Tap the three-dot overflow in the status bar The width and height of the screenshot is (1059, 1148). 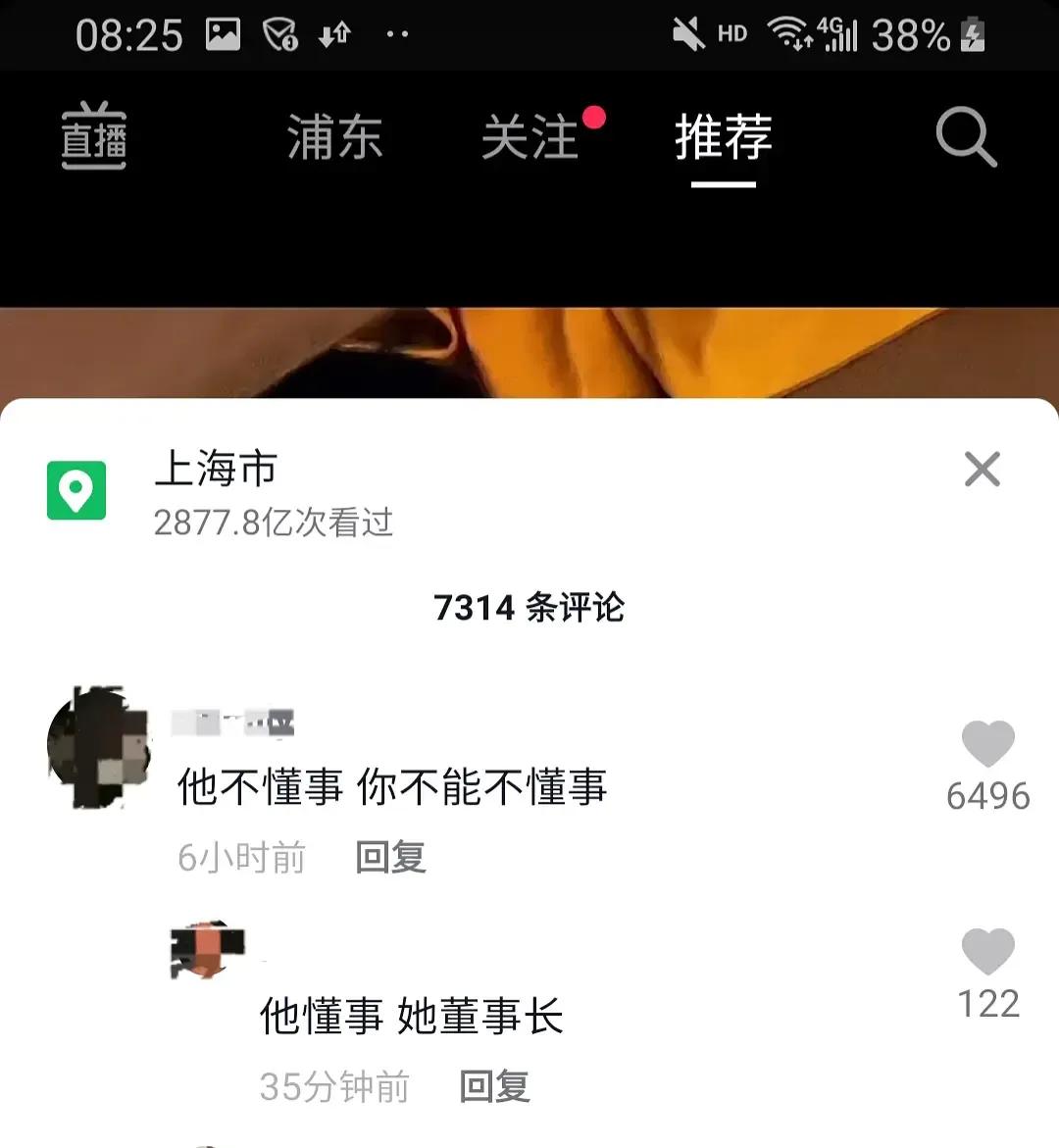point(398,35)
